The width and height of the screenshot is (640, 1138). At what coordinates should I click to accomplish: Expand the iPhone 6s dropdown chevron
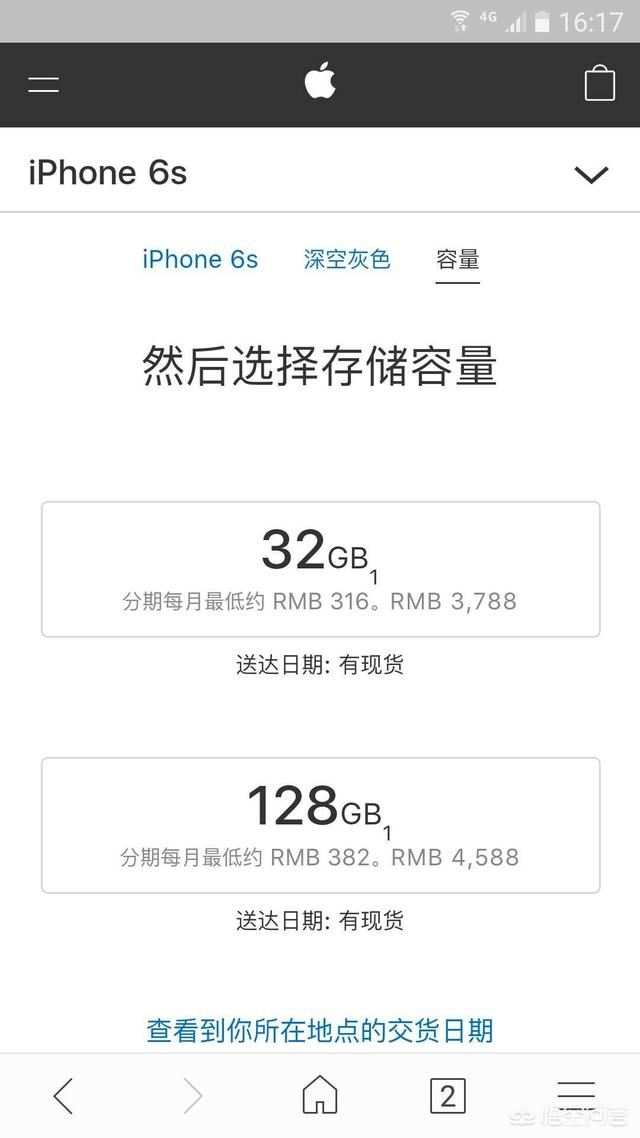click(591, 175)
